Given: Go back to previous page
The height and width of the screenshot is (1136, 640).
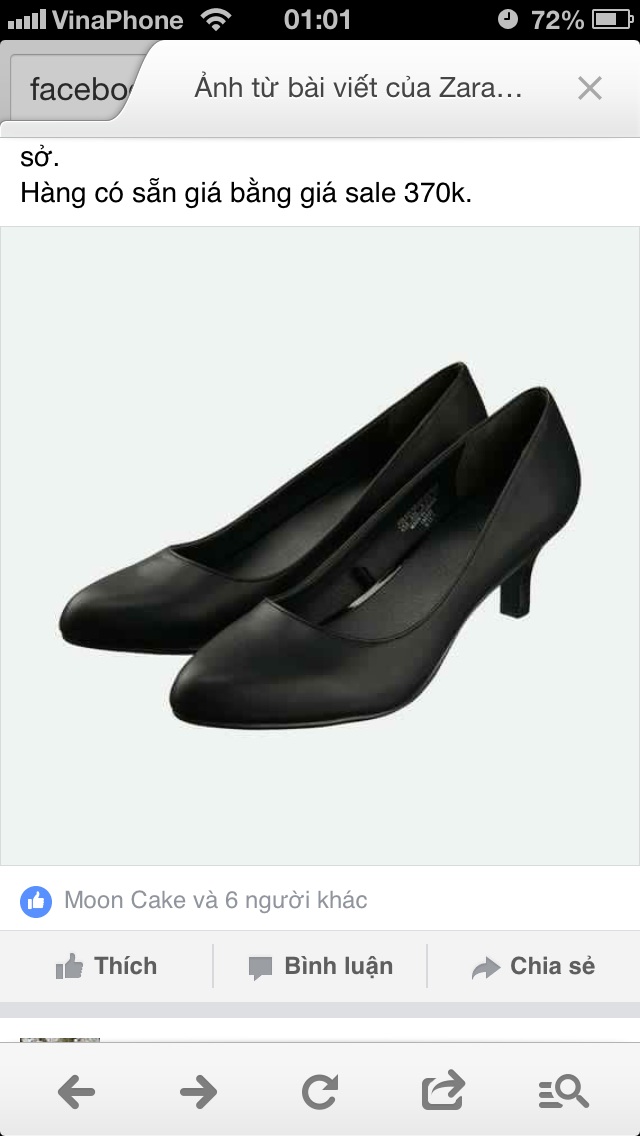Looking at the screenshot, I should [76, 1092].
